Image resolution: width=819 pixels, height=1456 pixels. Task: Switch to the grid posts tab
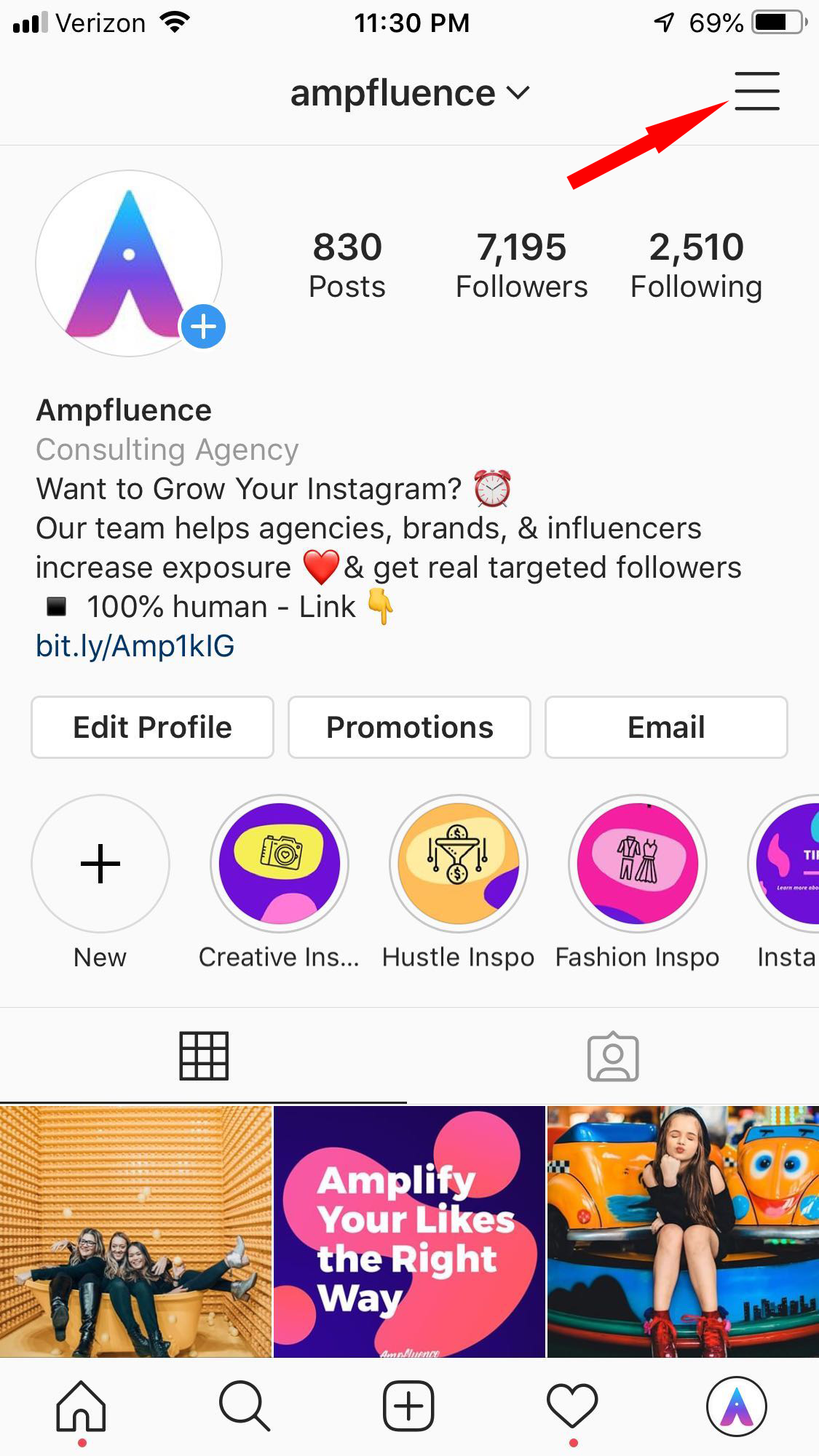204,1056
